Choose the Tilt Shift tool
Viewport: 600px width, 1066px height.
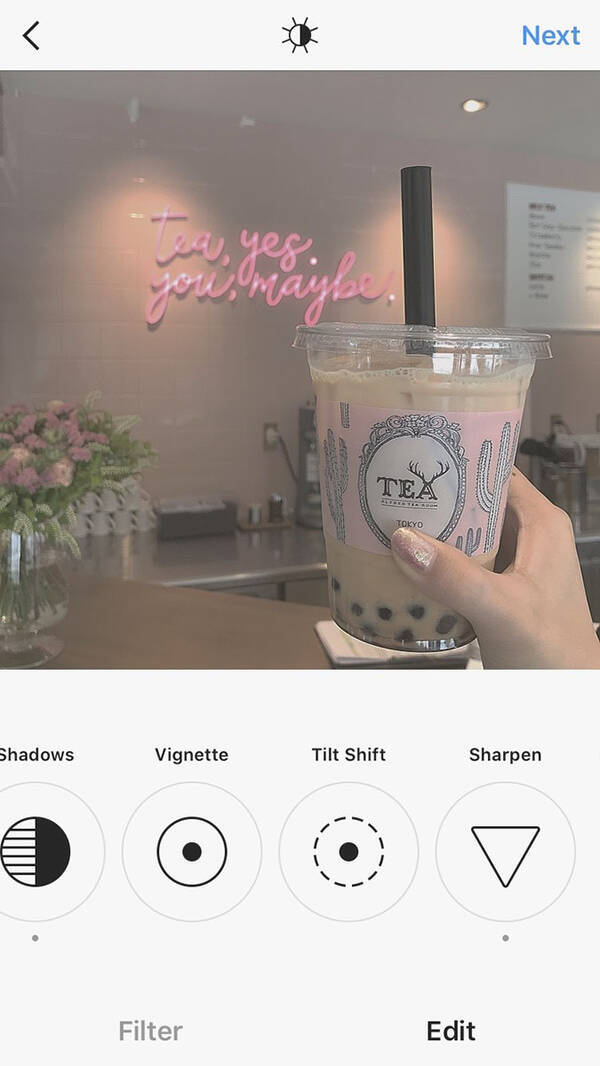pyautogui.click(x=348, y=851)
